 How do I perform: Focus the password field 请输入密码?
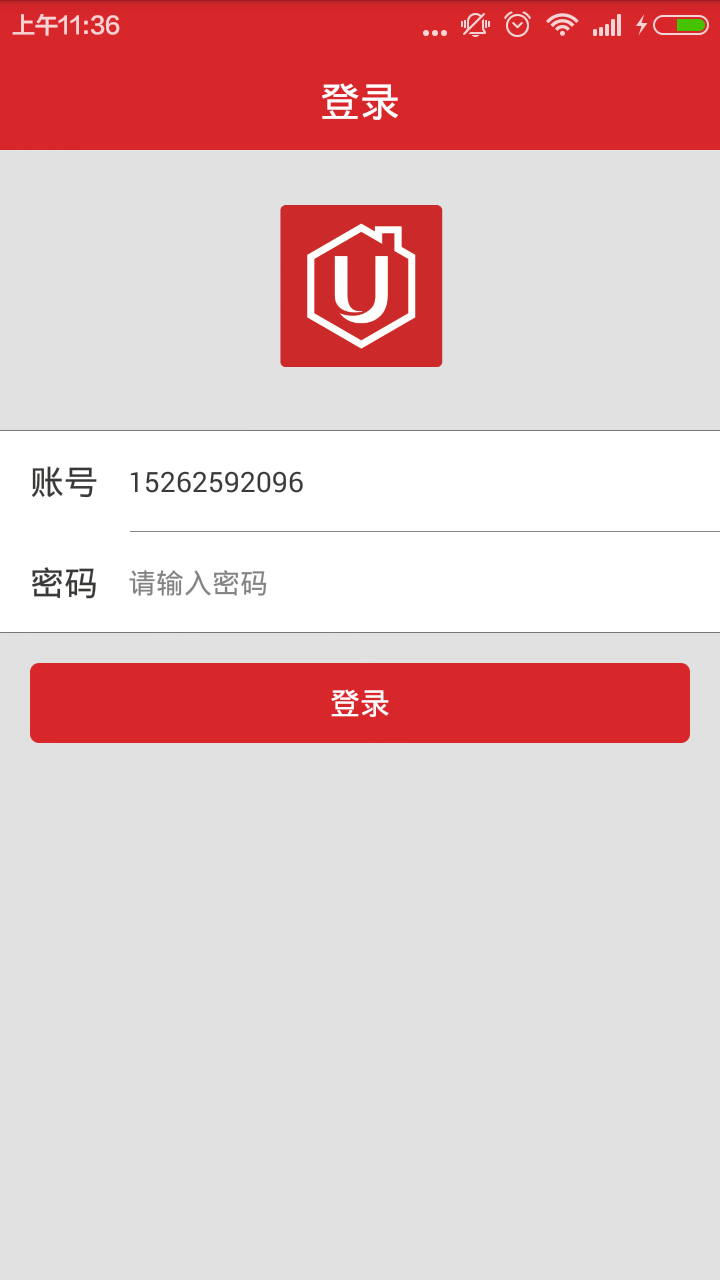(420, 583)
